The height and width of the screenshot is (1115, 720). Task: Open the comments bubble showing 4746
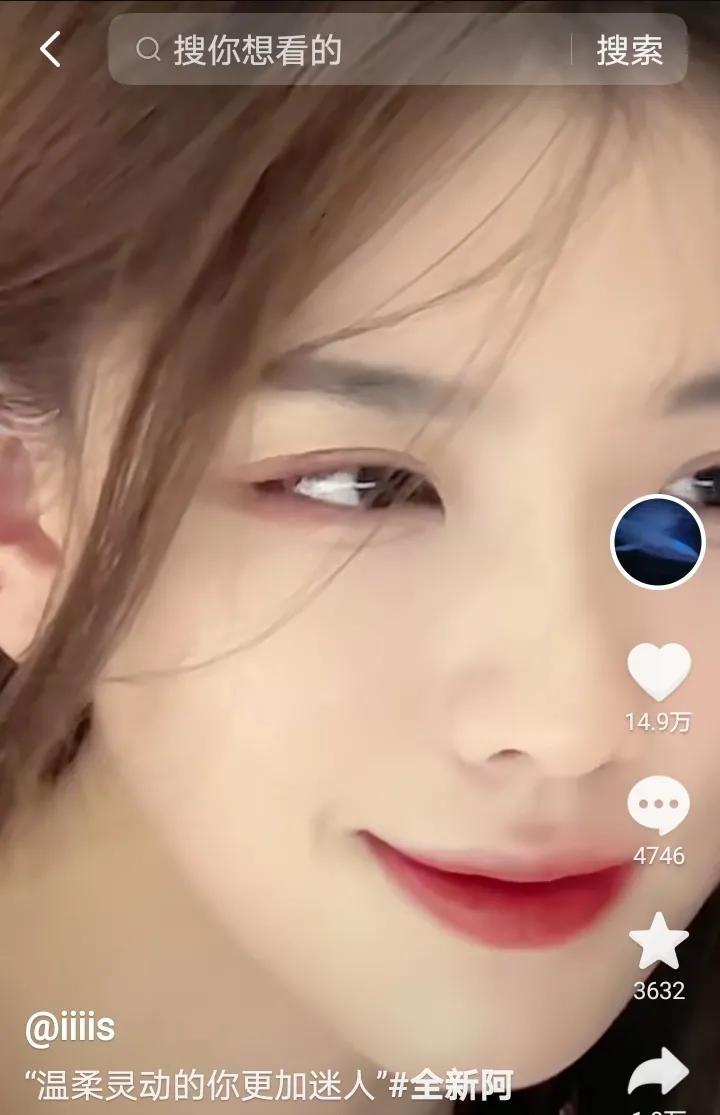pos(658,806)
